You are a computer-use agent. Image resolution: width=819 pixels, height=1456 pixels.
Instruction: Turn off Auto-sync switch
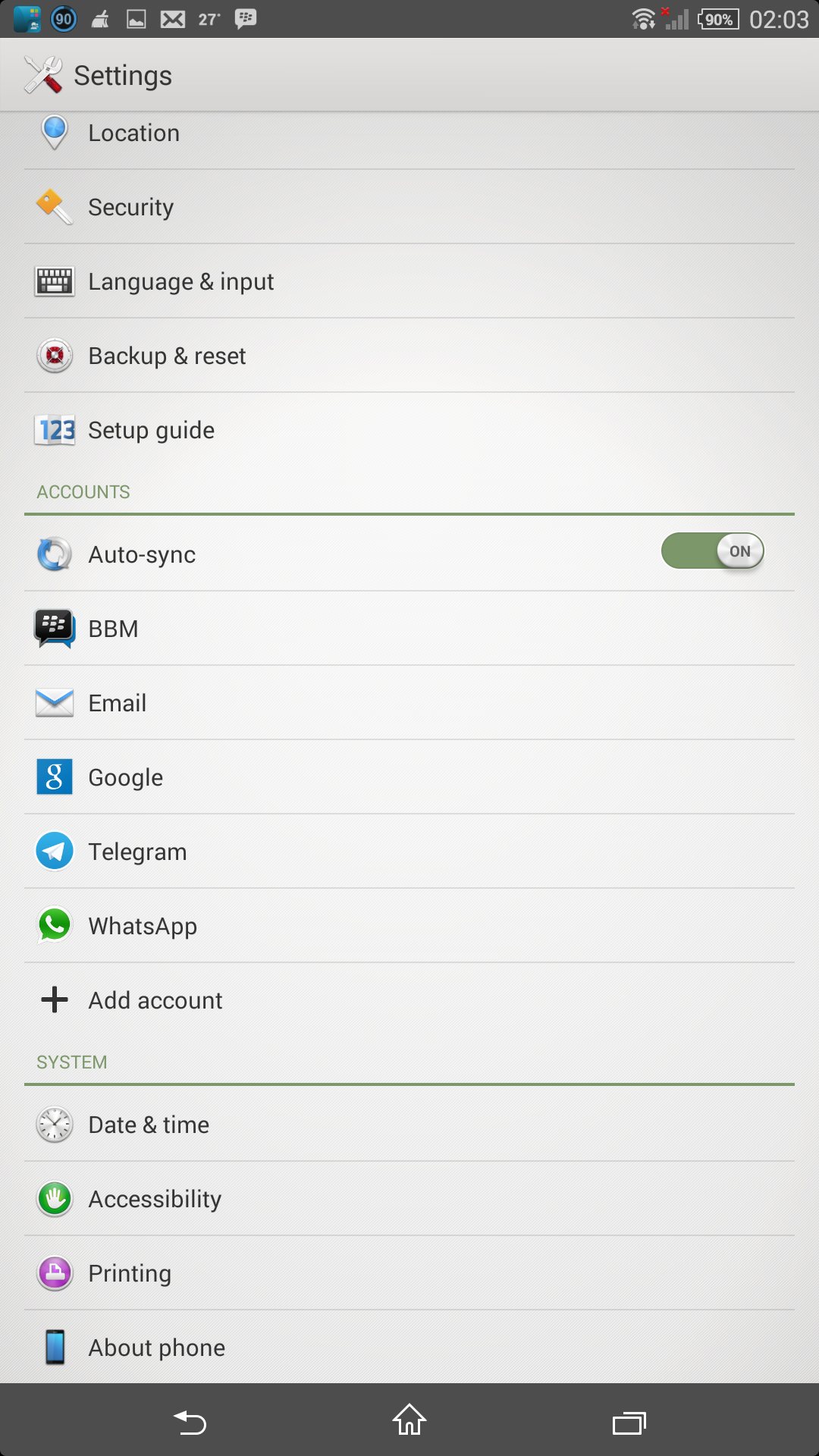(x=711, y=551)
